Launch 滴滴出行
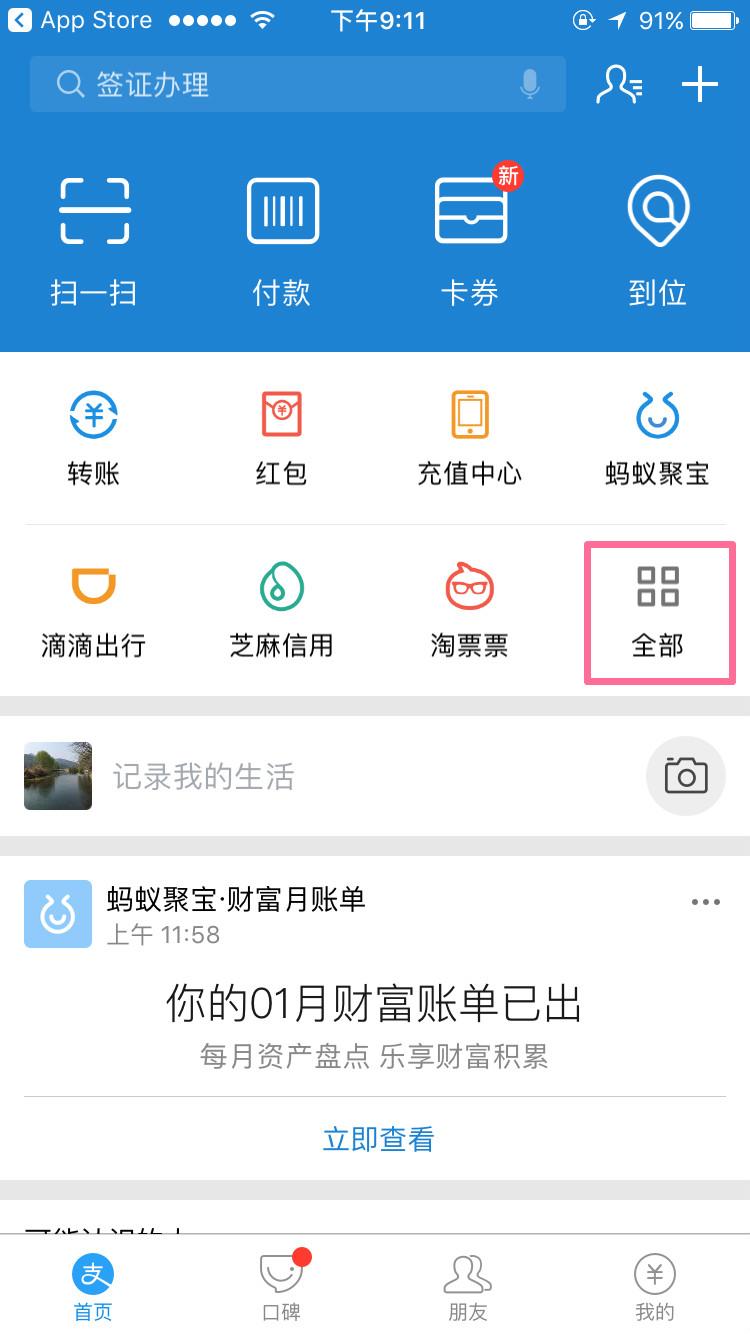750x1334 pixels. pos(94,610)
